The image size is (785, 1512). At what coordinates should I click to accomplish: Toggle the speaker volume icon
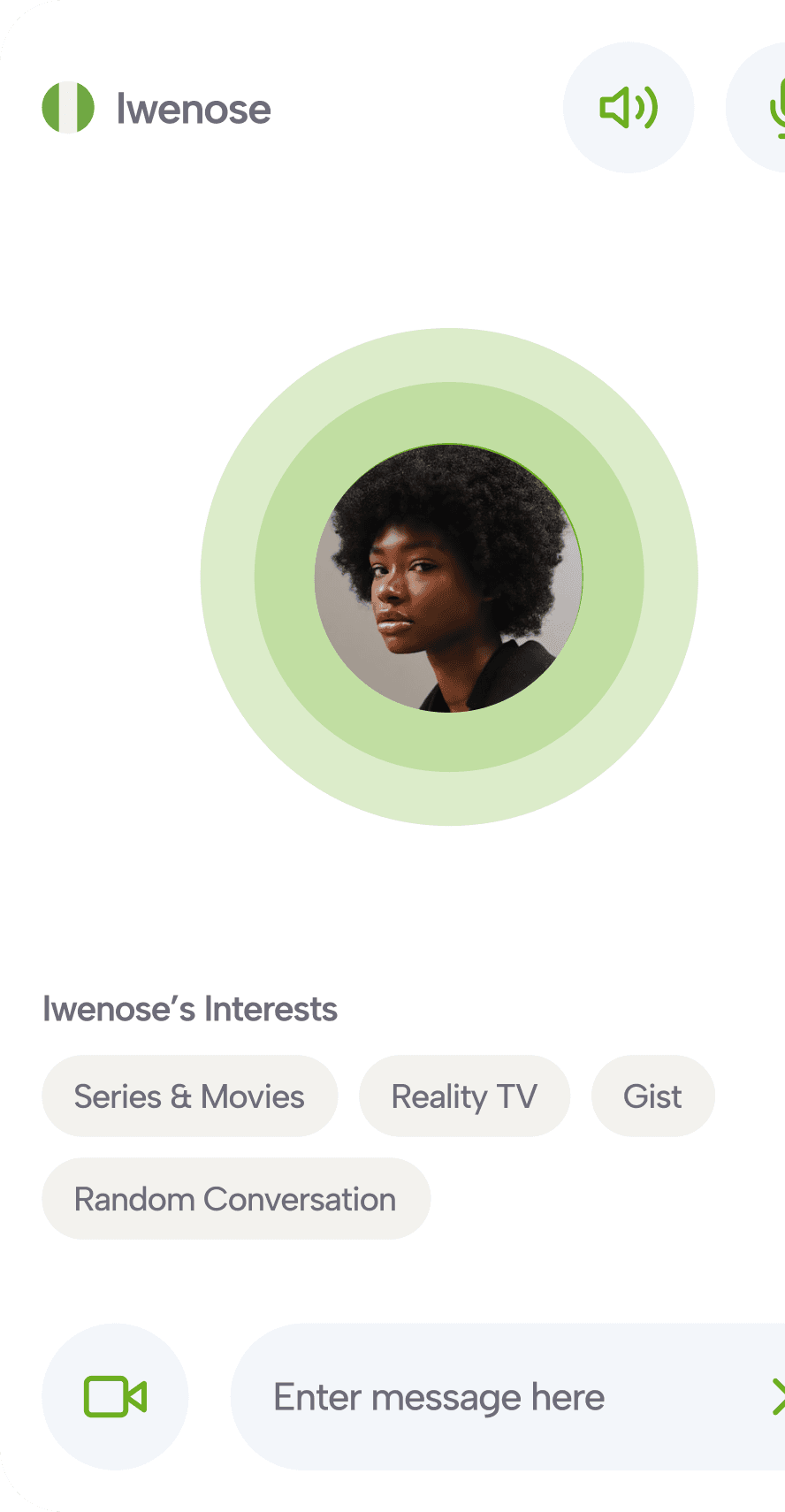pyautogui.click(x=629, y=108)
